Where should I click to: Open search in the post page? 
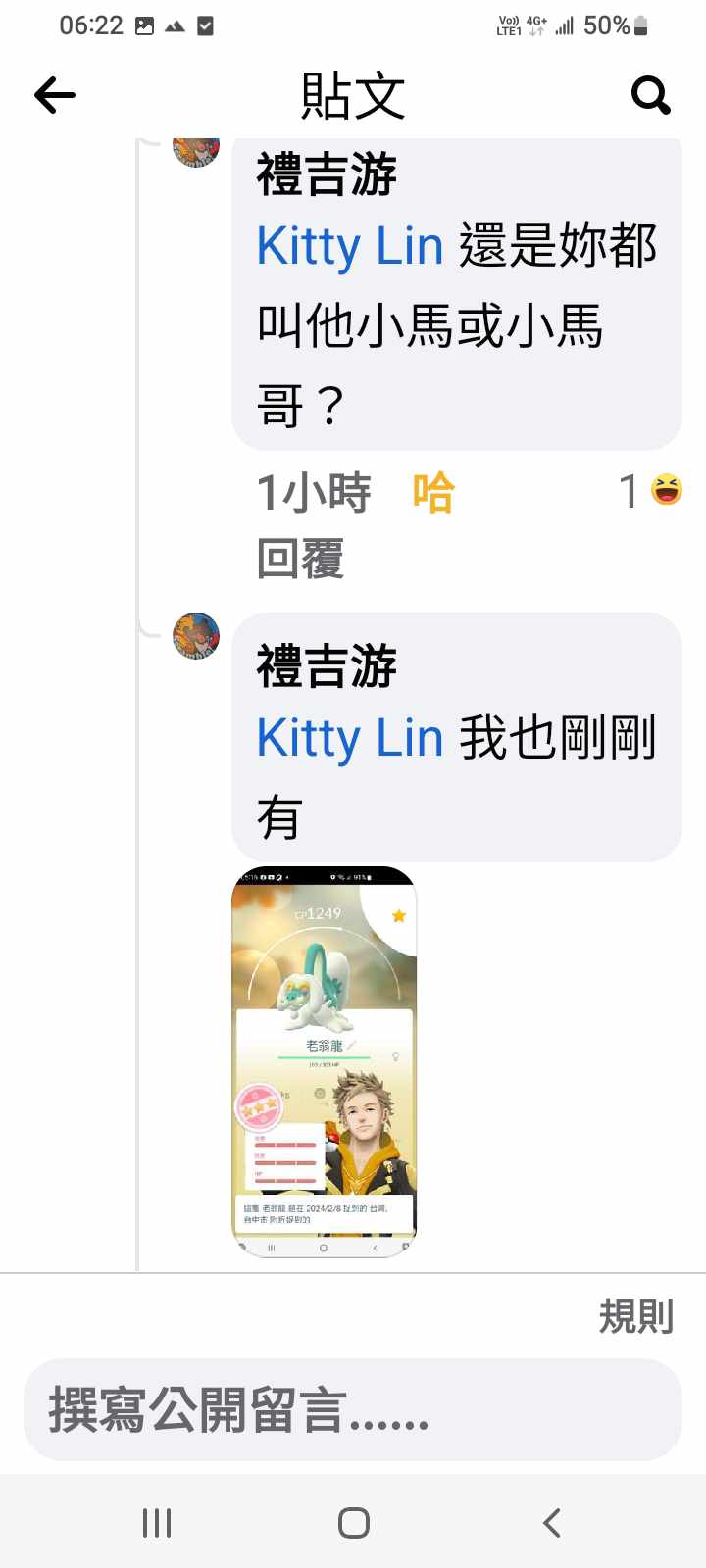pos(650,95)
